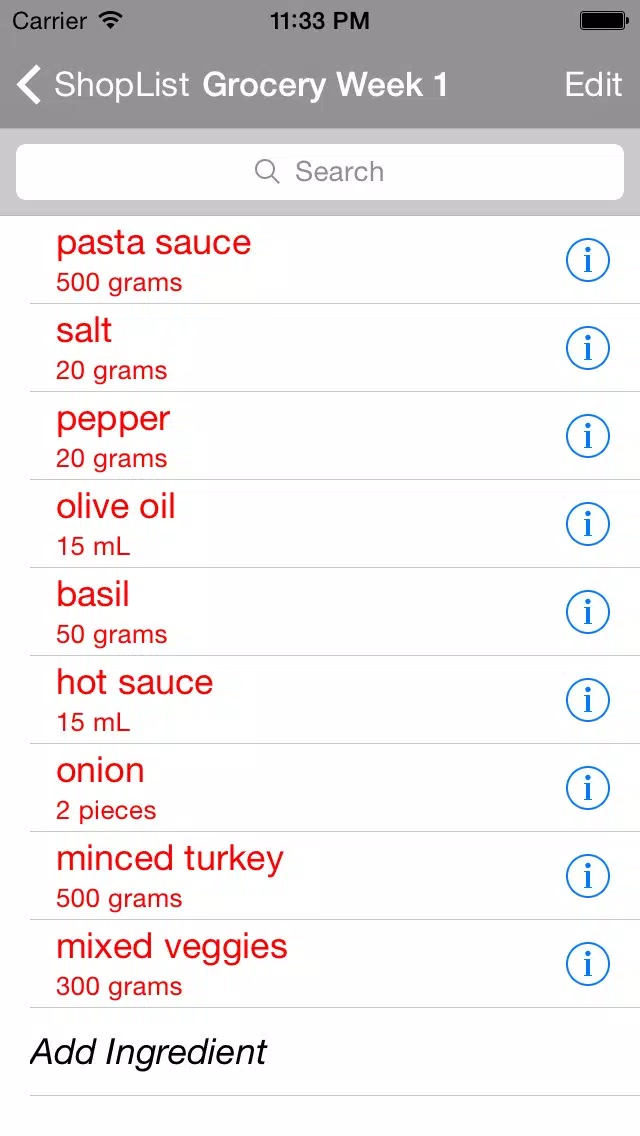640x1136 pixels.
Task: Open info for hot sauce
Action: [587, 700]
